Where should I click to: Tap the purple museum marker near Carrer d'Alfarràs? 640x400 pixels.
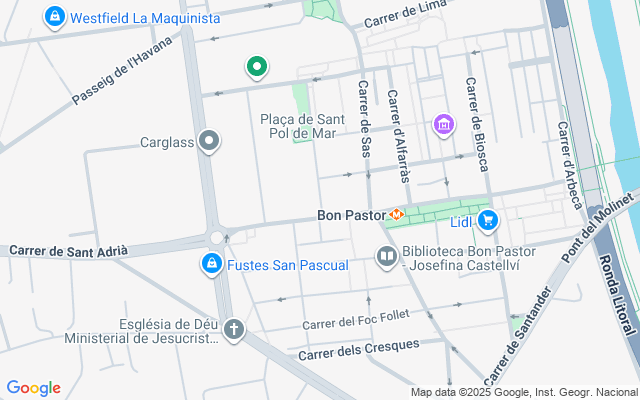[443, 125]
